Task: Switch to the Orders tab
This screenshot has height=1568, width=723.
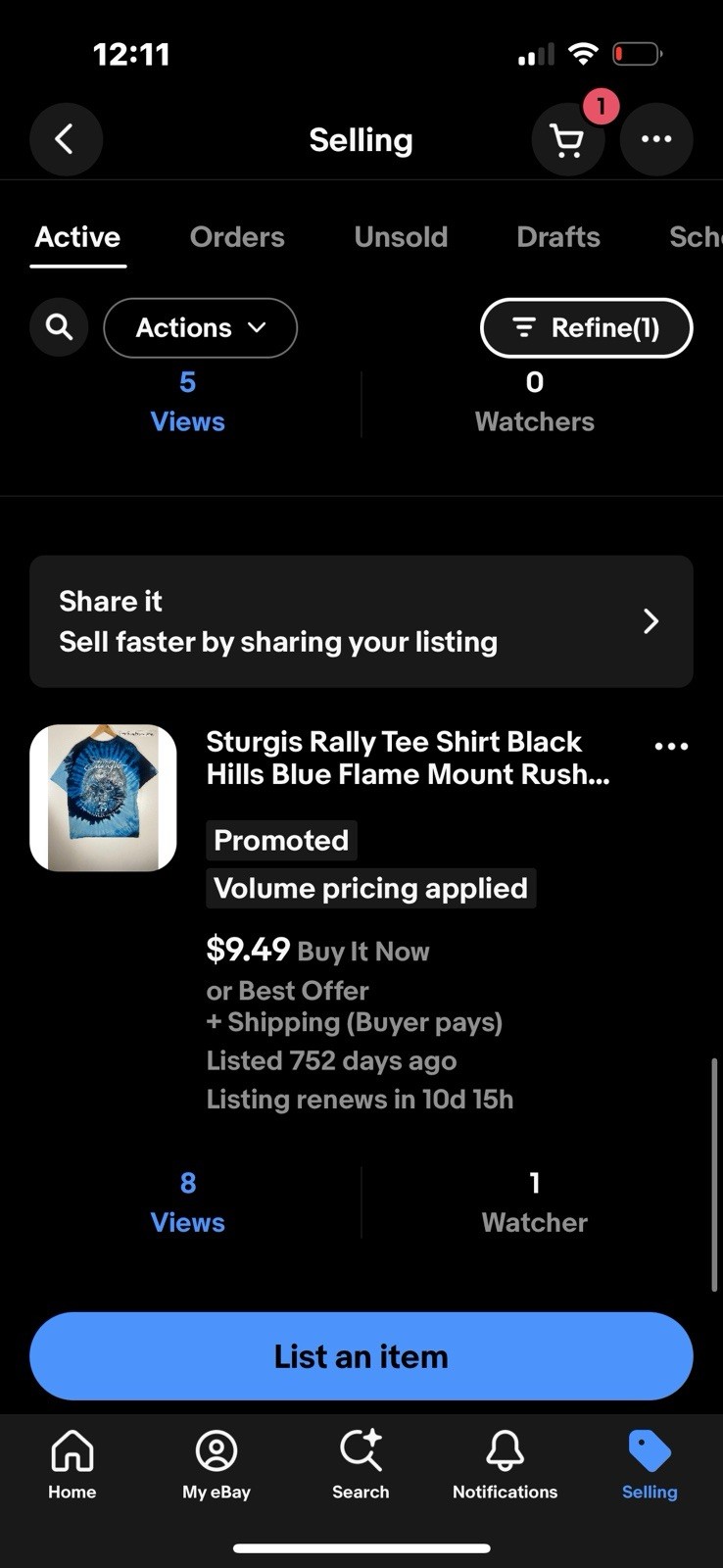Action: click(x=237, y=237)
